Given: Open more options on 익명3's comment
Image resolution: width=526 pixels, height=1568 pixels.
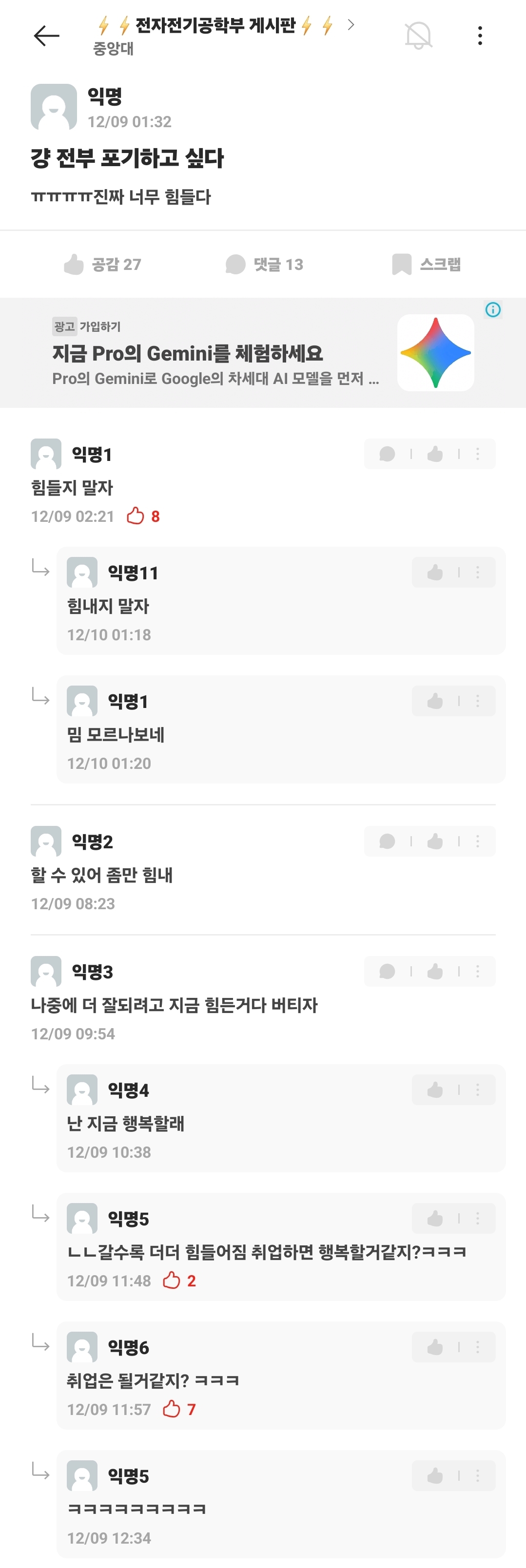Looking at the screenshot, I should [x=478, y=972].
